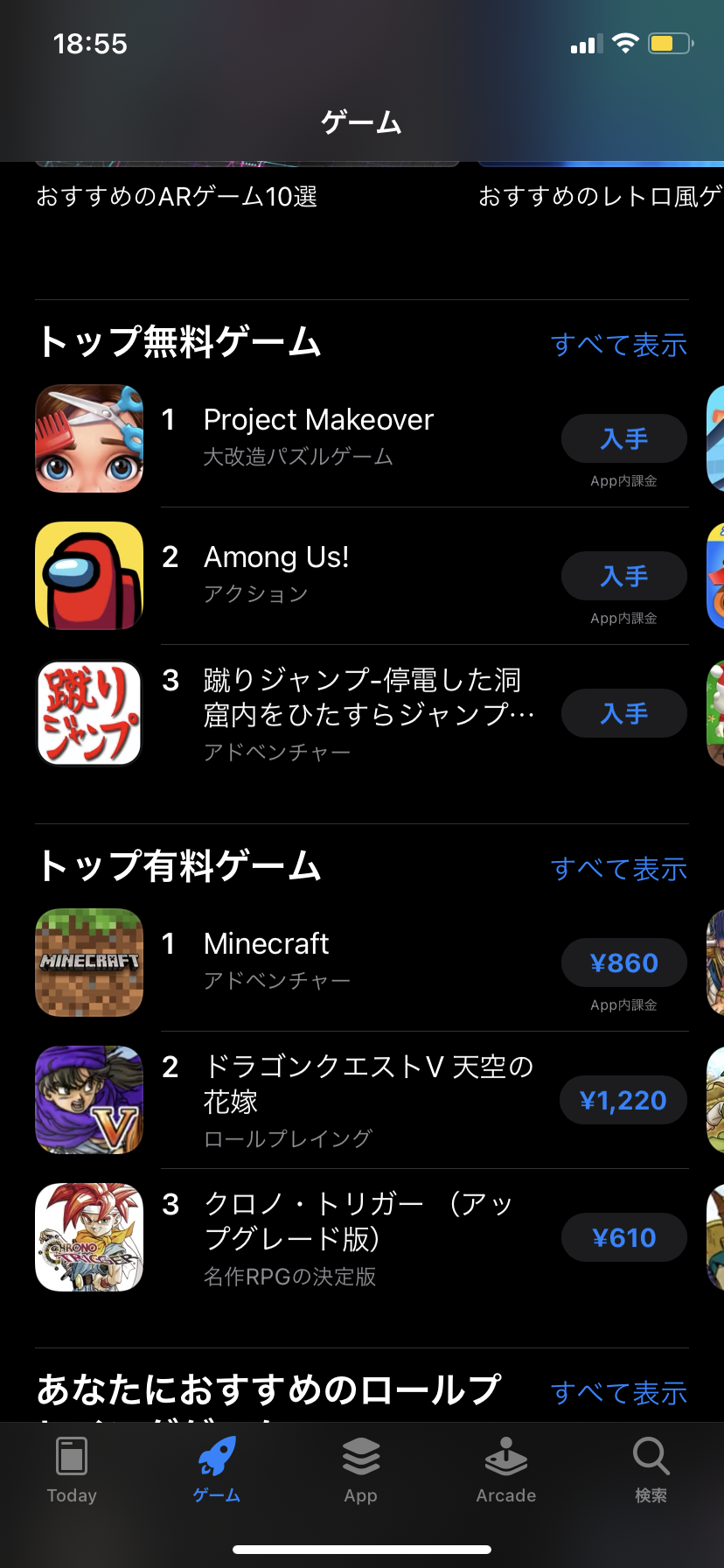Image resolution: width=724 pixels, height=1568 pixels.
Task: Open the 検索 search tab
Action: point(651,1470)
